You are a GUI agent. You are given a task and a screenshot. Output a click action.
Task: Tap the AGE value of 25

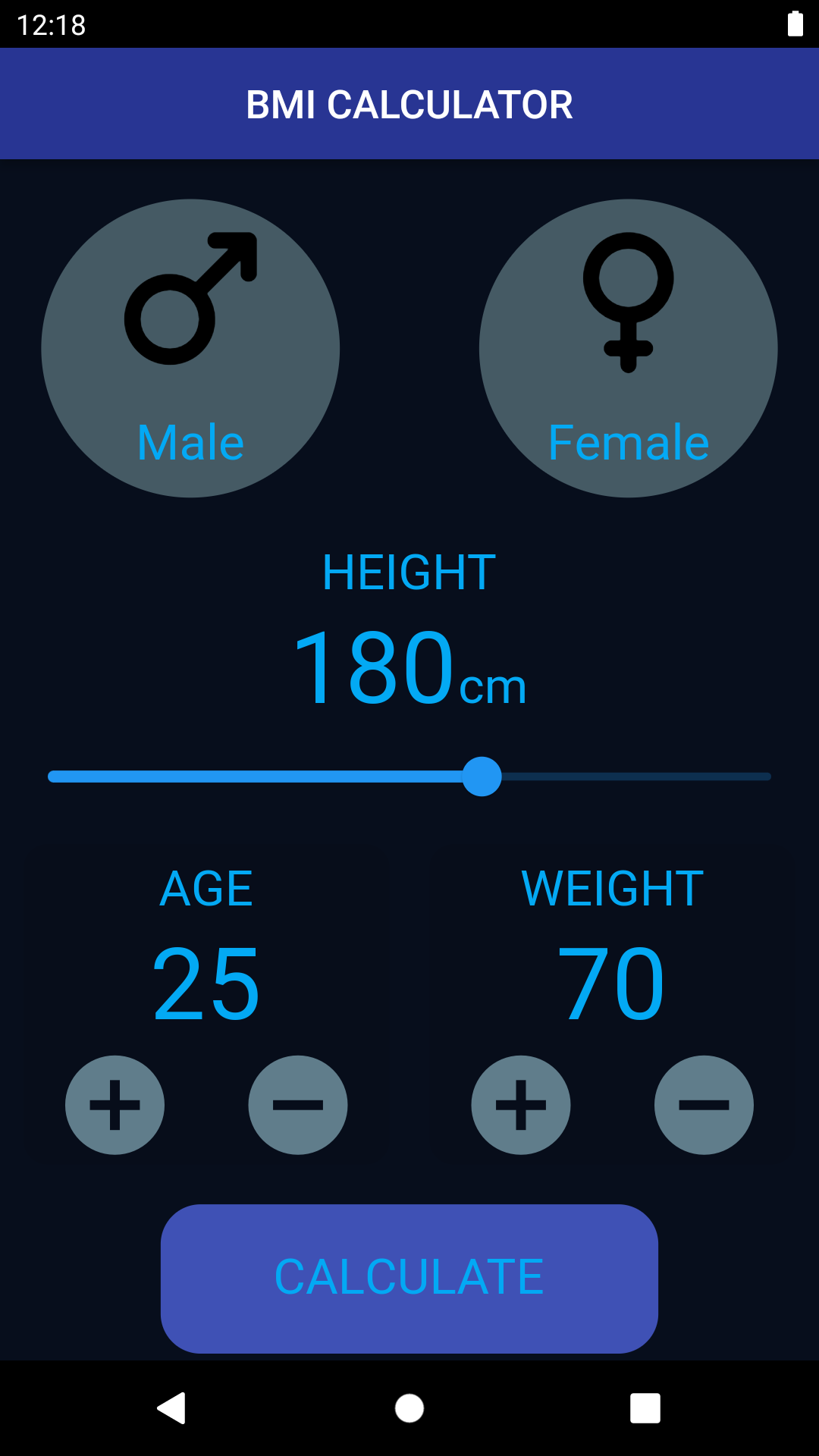tap(205, 982)
